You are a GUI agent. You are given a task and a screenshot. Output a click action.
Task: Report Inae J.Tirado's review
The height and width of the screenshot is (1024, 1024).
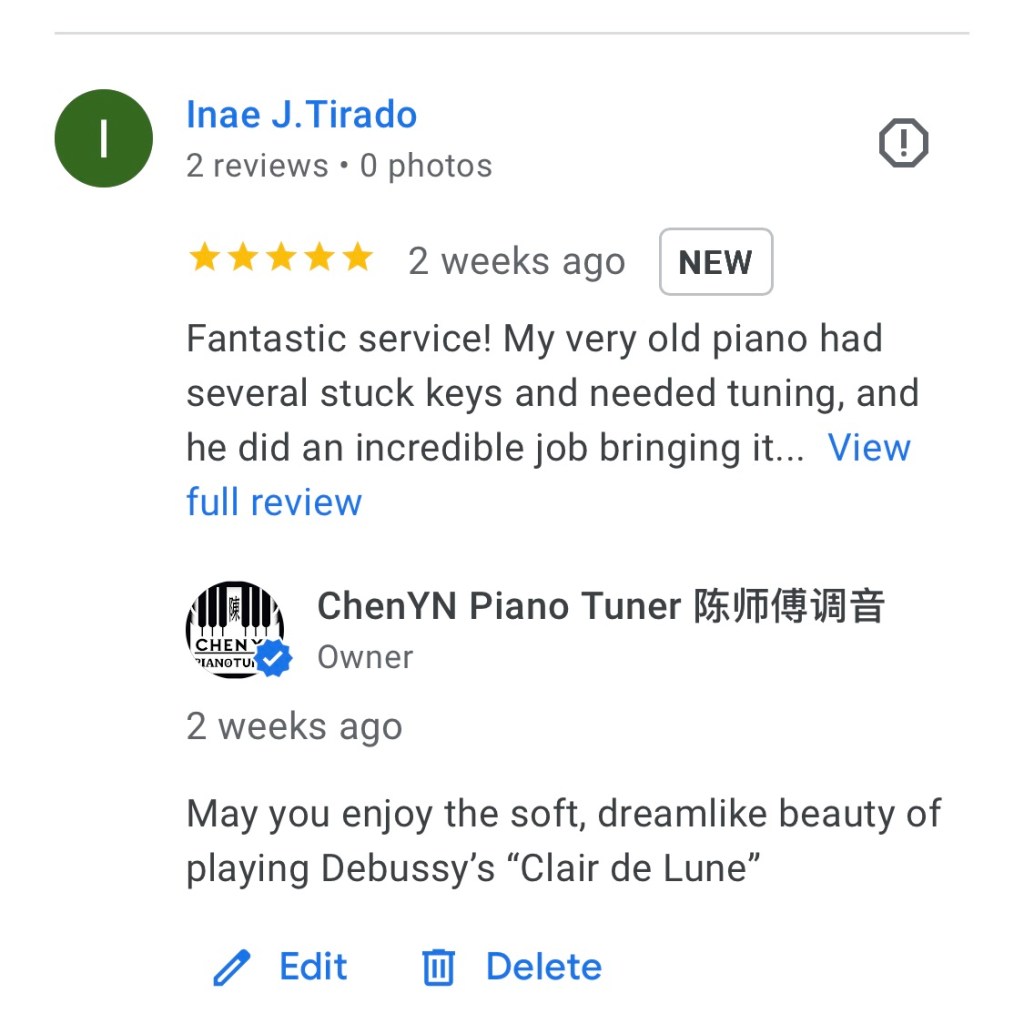903,144
